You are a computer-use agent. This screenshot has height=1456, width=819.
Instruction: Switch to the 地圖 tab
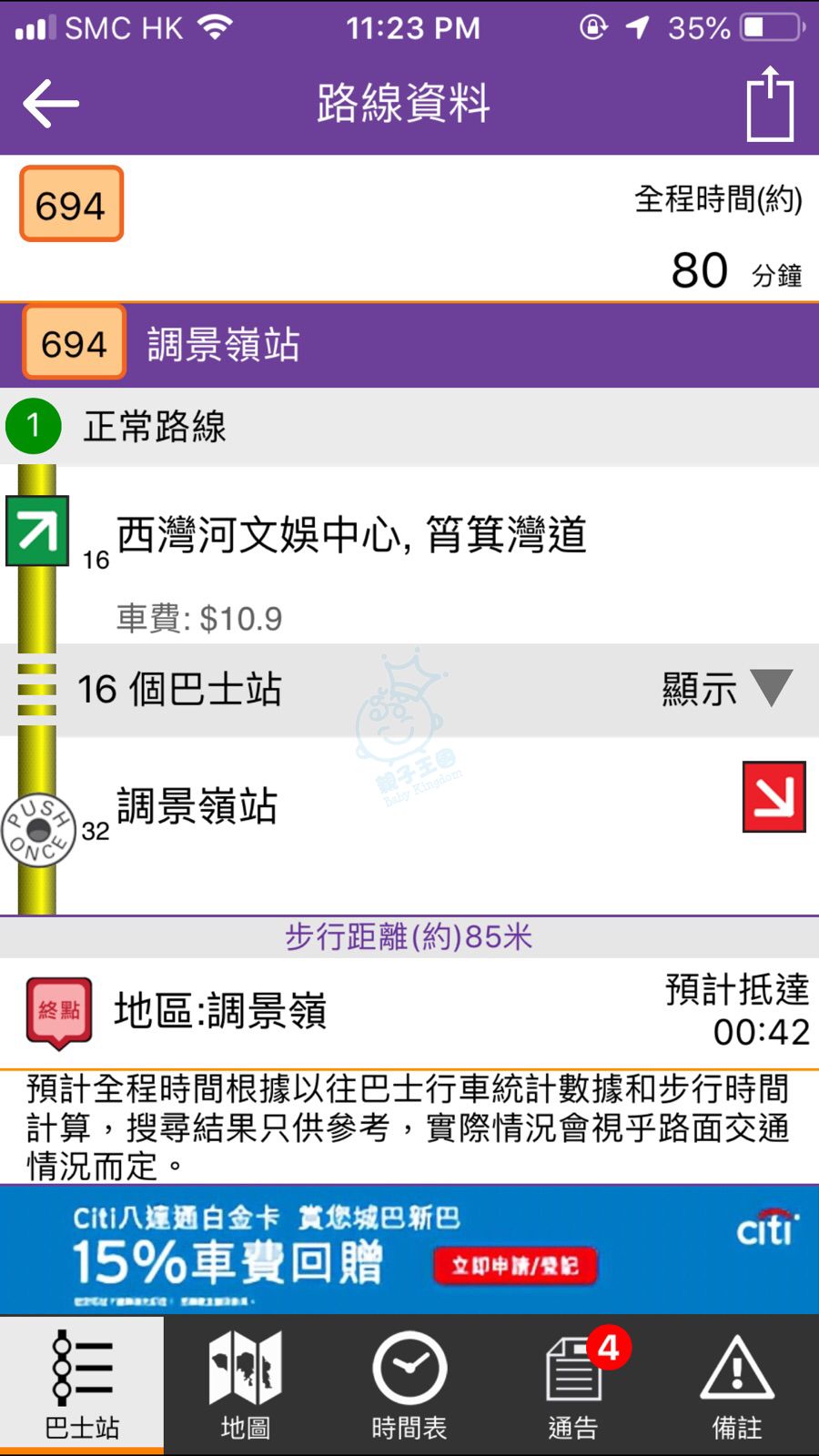[246, 1385]
